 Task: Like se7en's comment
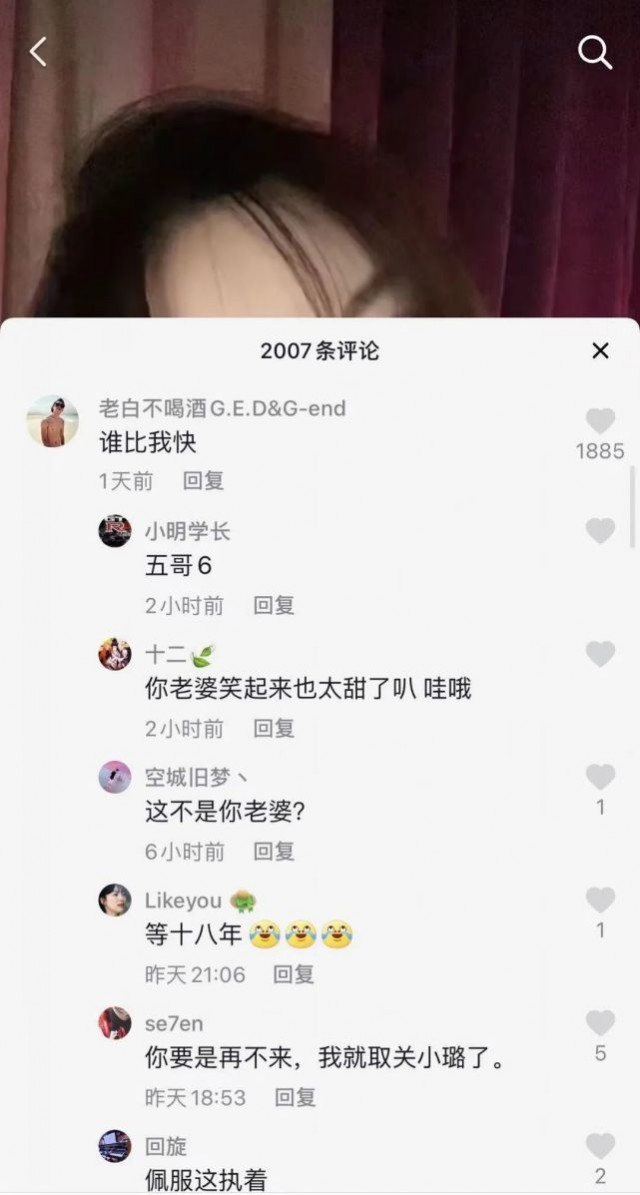click(x=600, y=1023)
